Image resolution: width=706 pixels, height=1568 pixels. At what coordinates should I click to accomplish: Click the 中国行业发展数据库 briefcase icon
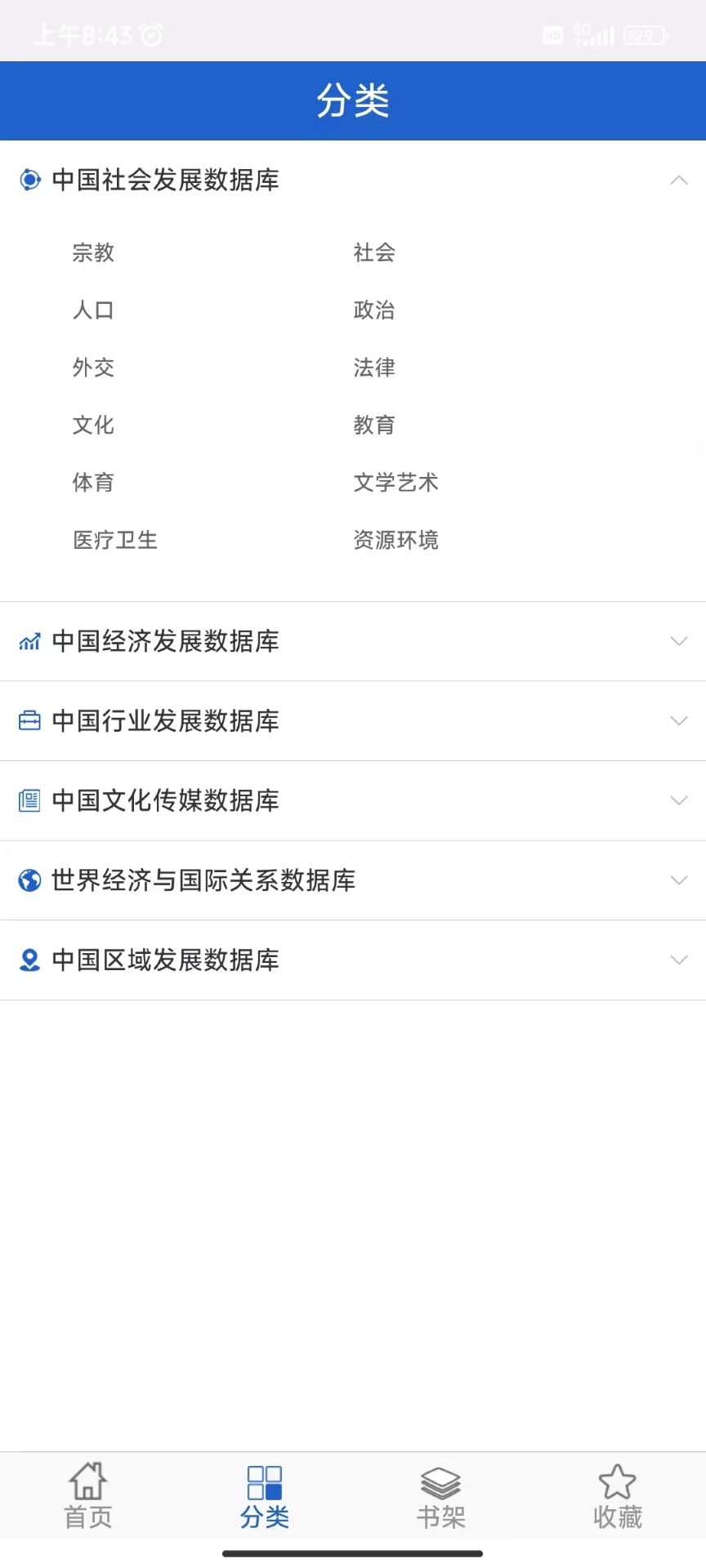click(x=29, y=721)
